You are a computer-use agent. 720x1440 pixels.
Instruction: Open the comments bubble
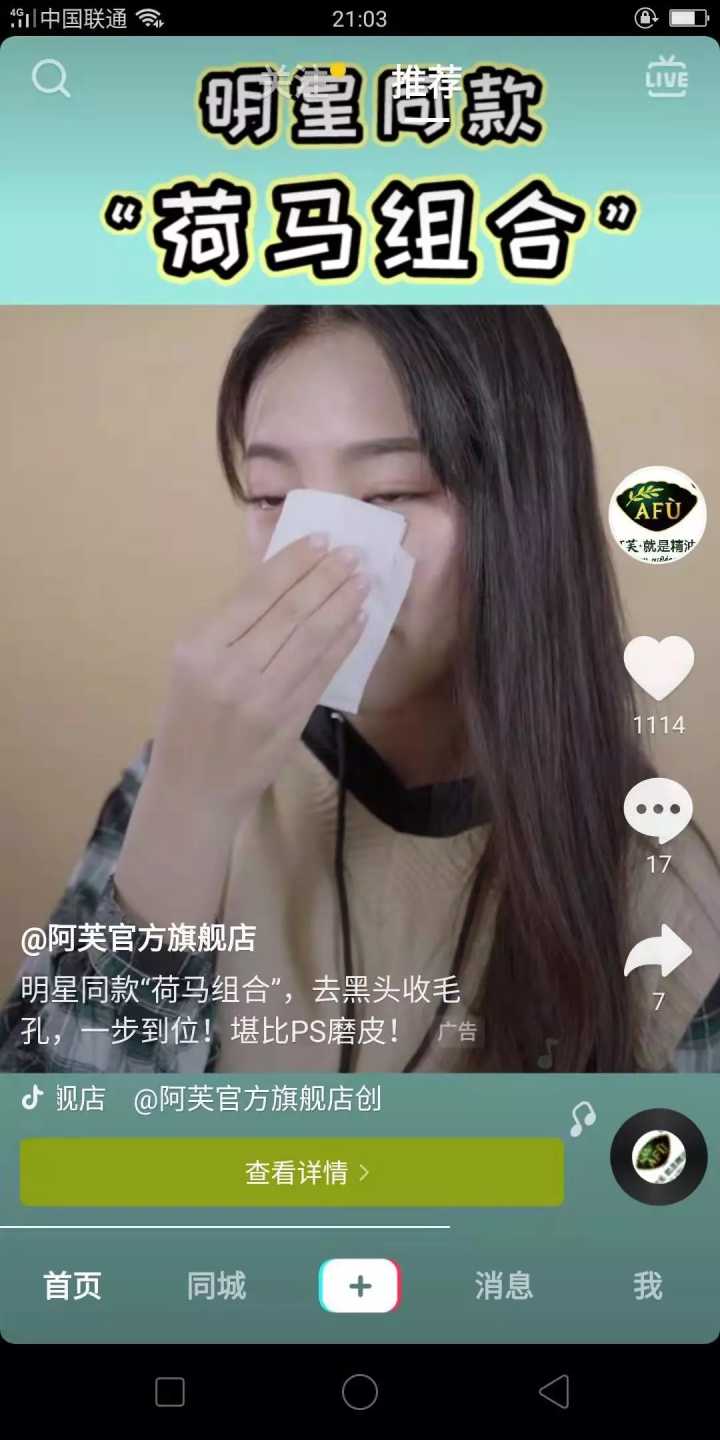[x=658, y=810]
